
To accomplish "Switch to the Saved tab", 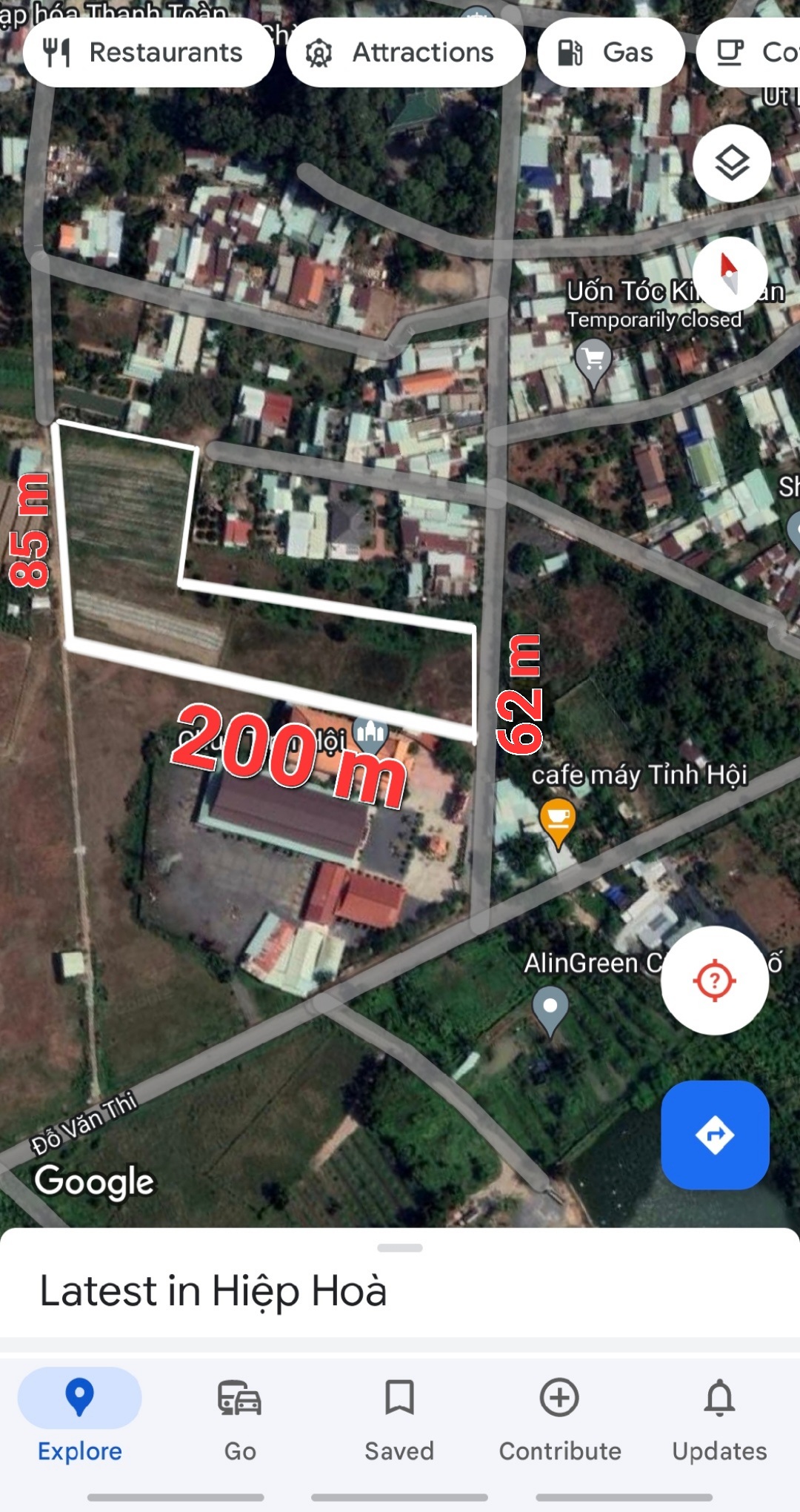I will click(x=399, y=1419).
